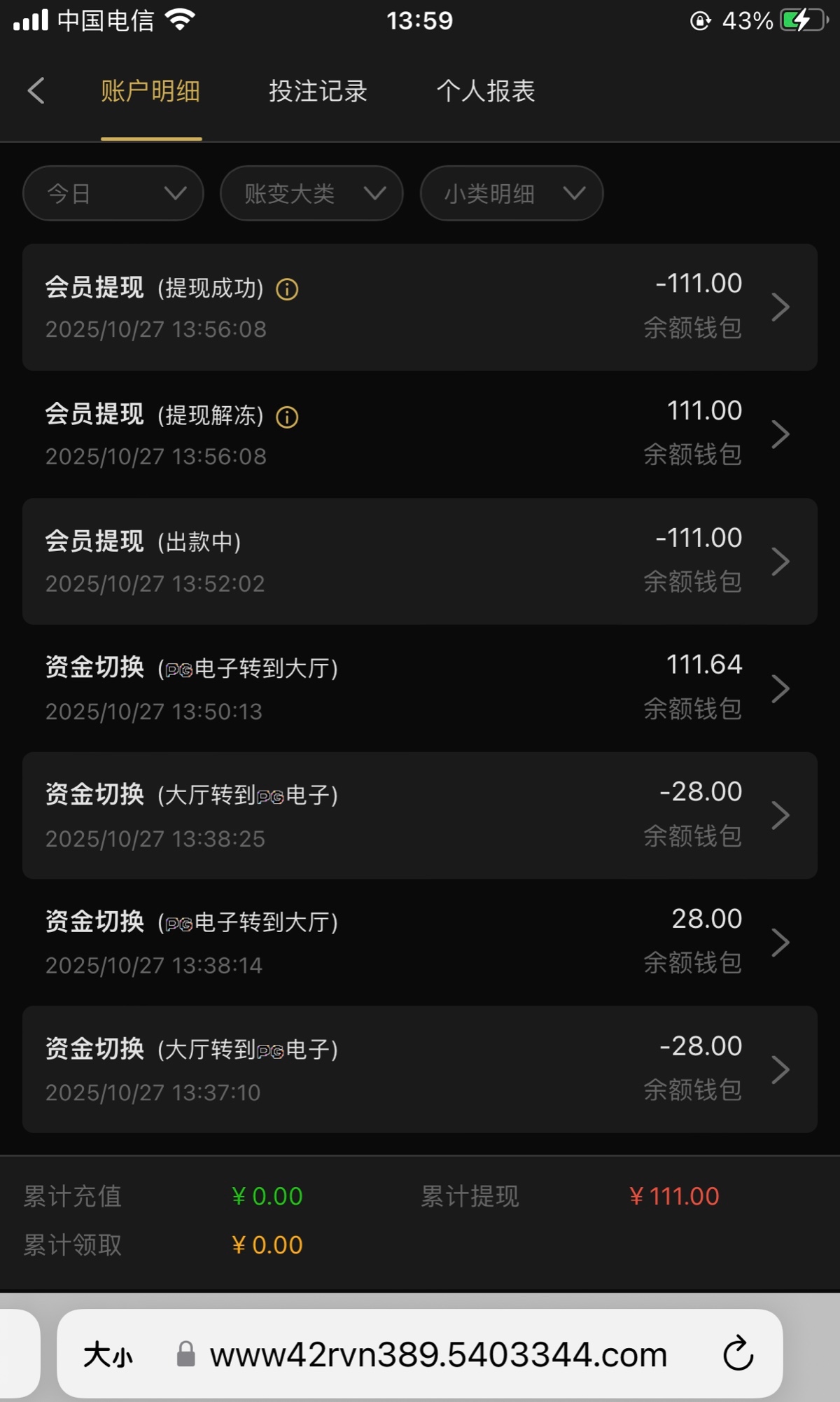Open the 大小 text size menu
Viewport: 840px width, 1402px height.
tap(108, 1354)
